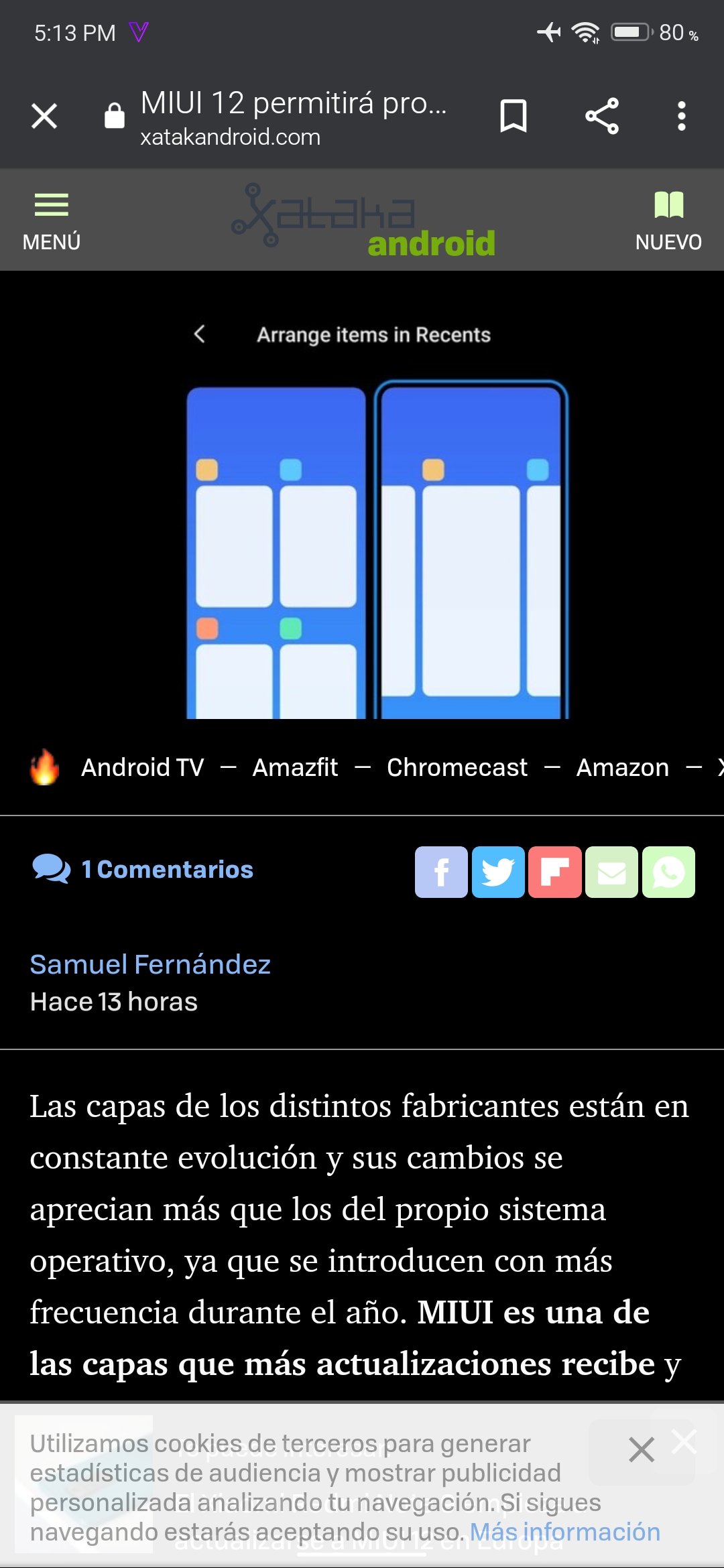View the 1 Comentarios section
The image size is (724, 1568).
pos(143,869)
